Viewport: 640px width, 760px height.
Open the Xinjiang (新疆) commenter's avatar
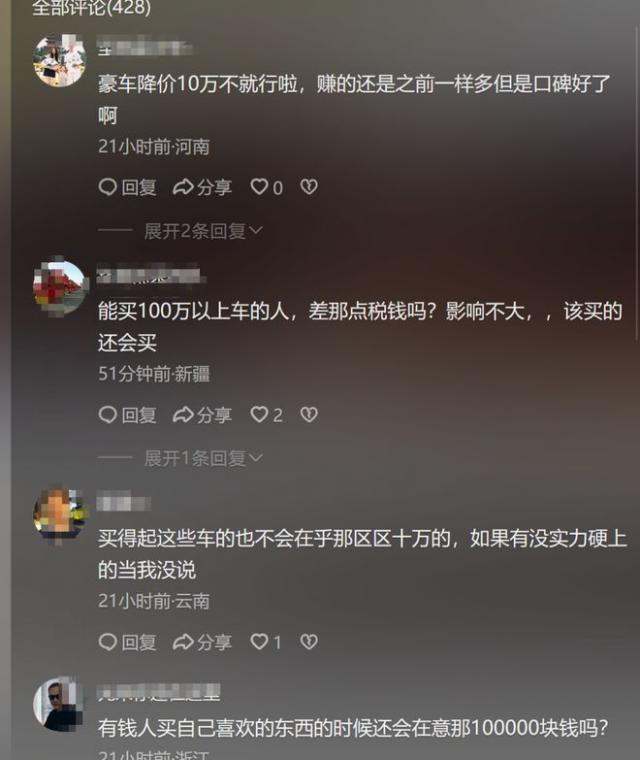coord(59,287)
